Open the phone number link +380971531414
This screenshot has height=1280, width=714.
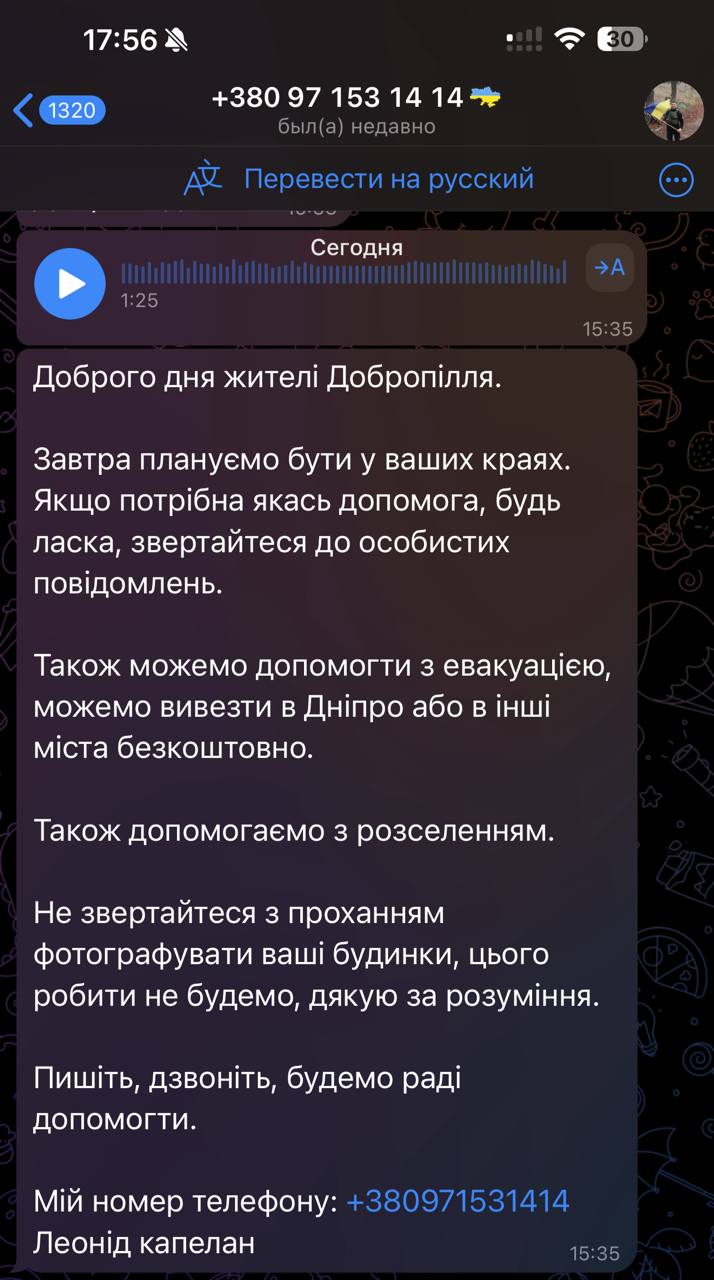pos(457,1201)
